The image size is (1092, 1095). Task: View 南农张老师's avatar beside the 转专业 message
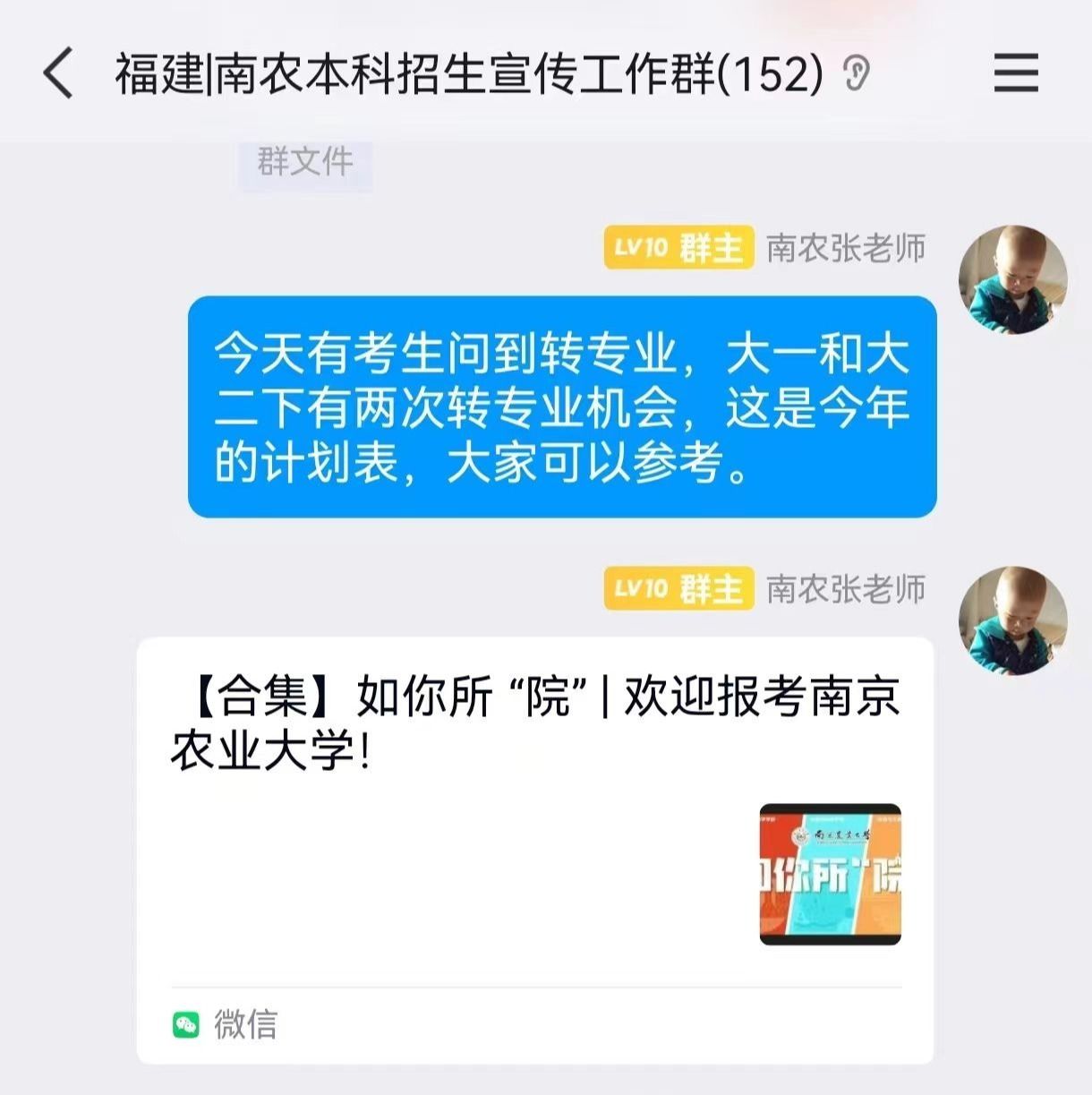[x=1012, y=279]
